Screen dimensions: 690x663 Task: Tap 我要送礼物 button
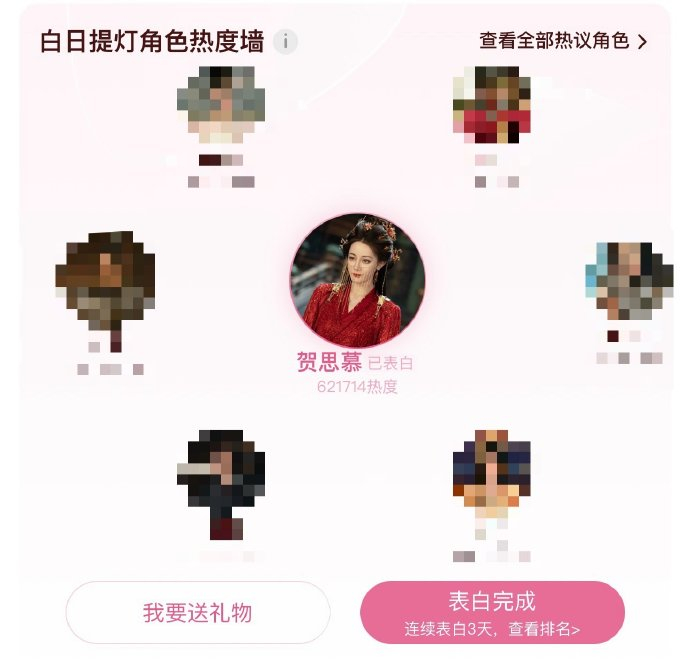[x=198, y=612]
